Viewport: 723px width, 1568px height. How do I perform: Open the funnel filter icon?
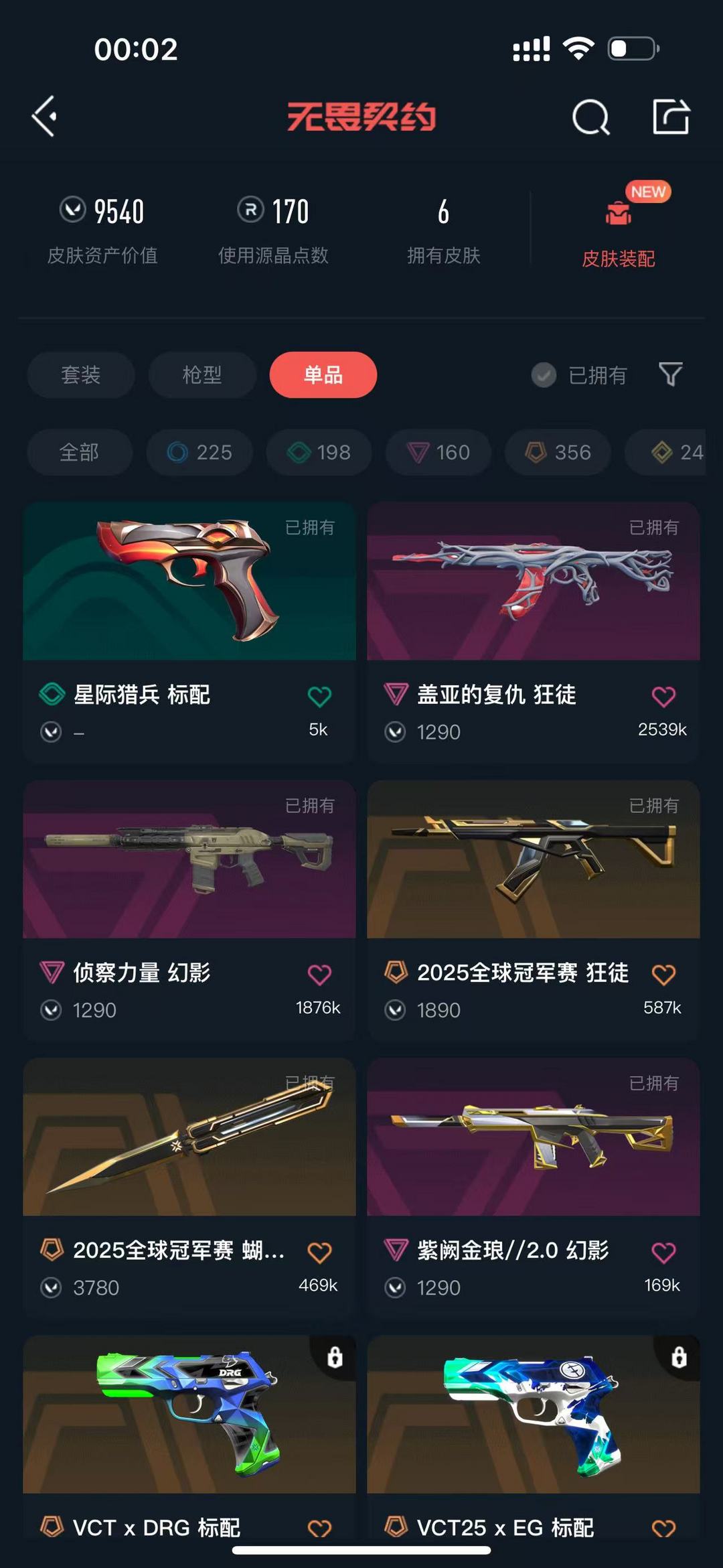pyautogui.click(x=671, y=374)
